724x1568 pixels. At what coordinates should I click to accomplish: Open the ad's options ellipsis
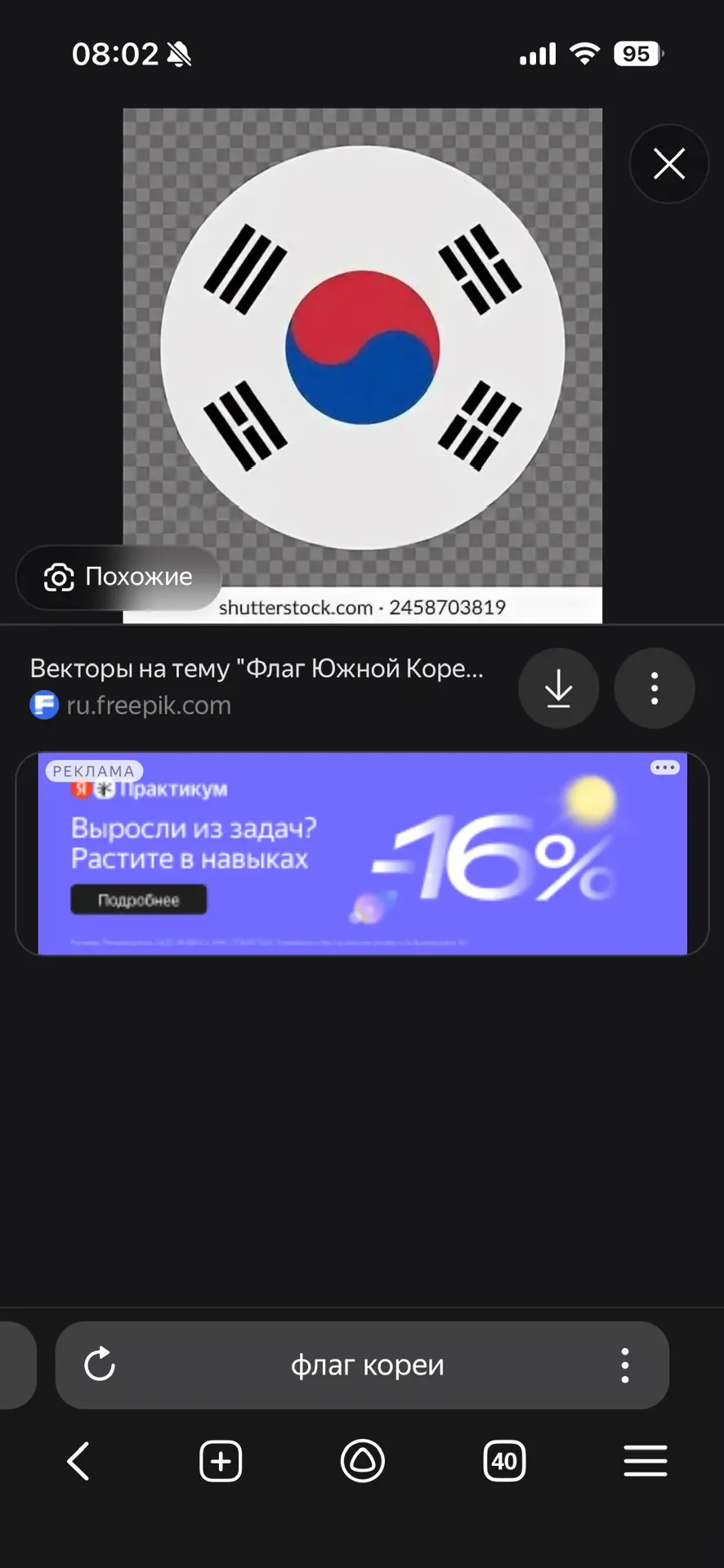click(x=664, y=768)
